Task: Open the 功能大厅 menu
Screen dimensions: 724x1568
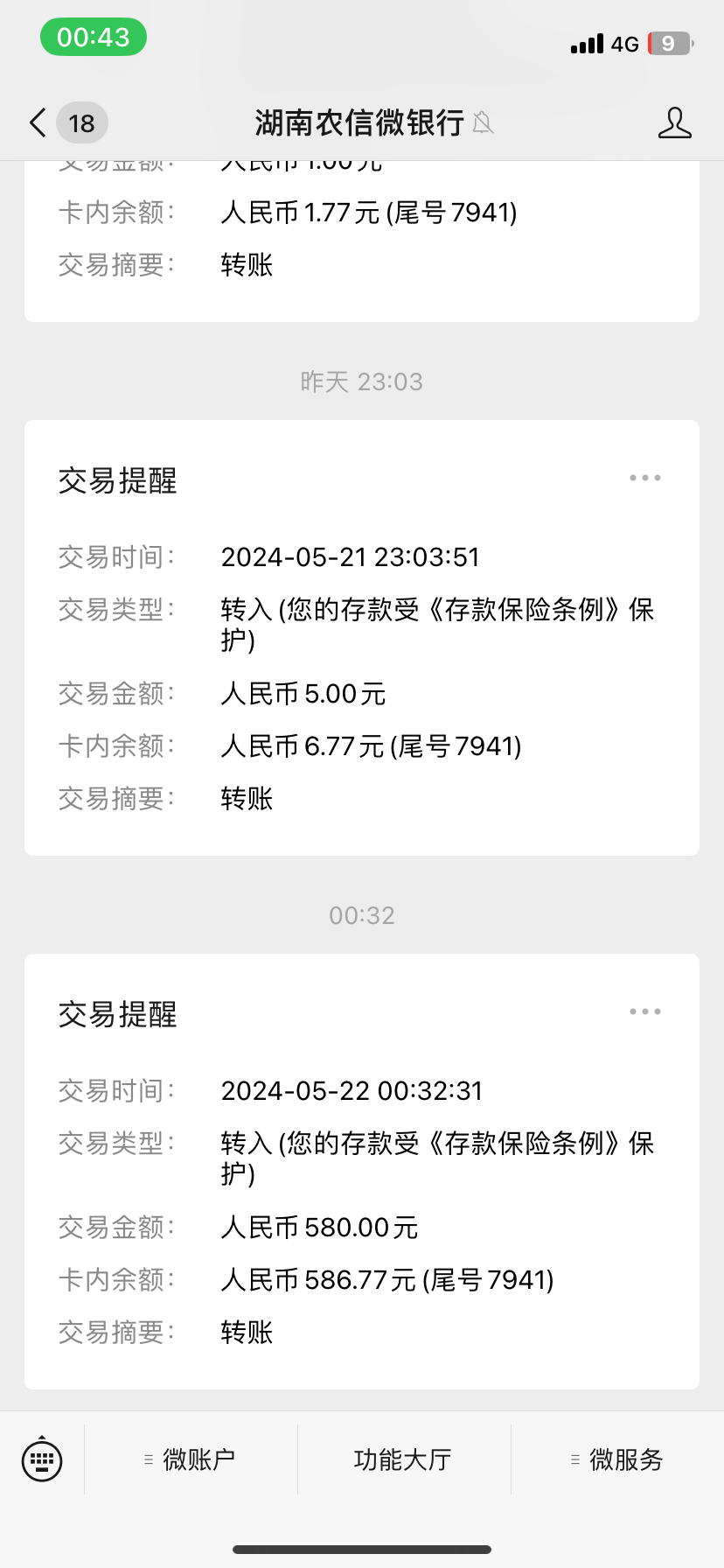Action: coord(403,1459)
